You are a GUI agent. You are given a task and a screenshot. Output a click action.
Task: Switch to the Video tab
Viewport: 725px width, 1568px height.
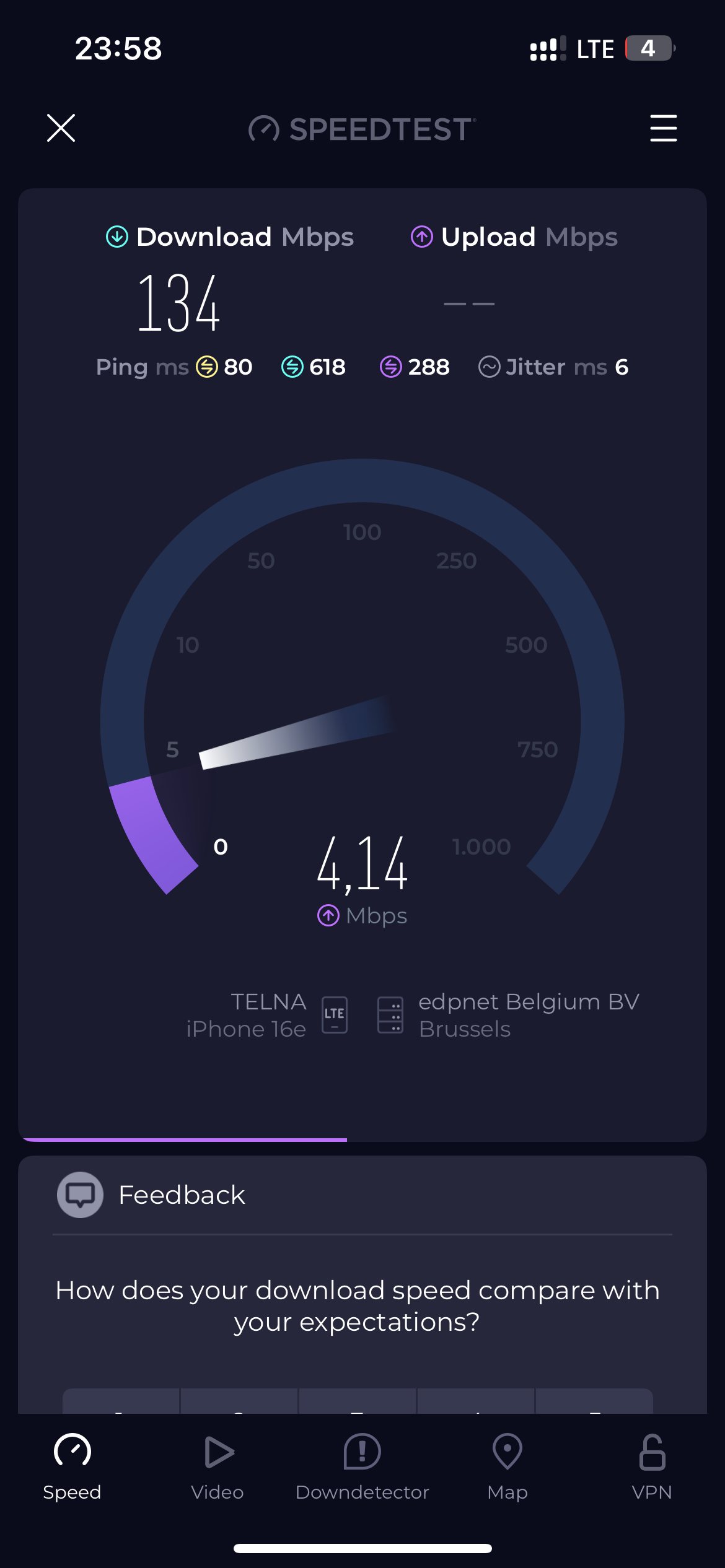pos(217,1467)
